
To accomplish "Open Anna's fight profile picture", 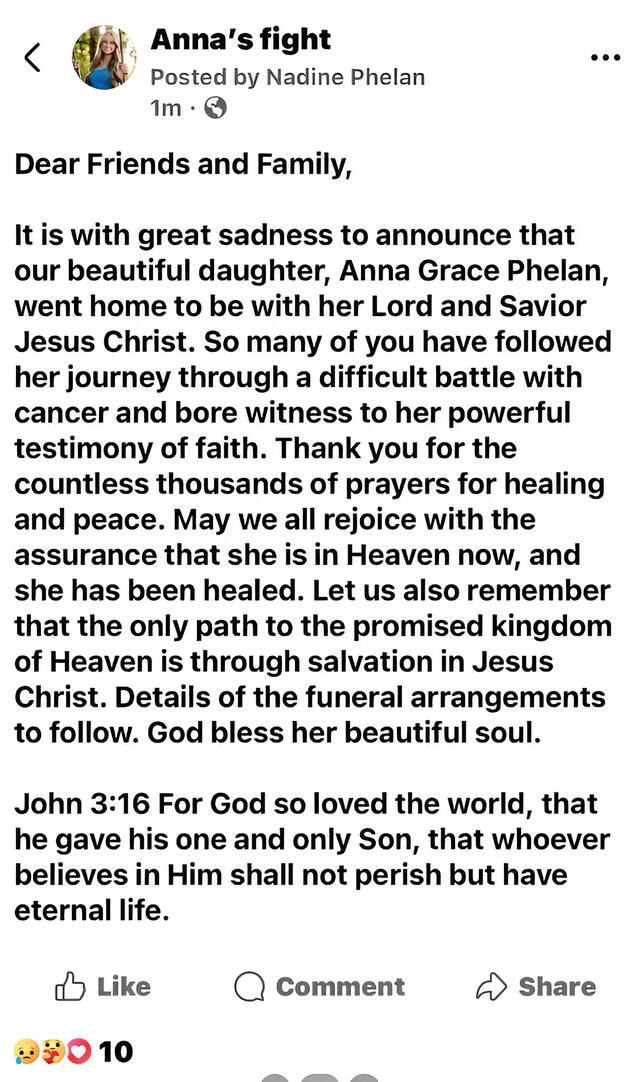I will coord(104,57).
